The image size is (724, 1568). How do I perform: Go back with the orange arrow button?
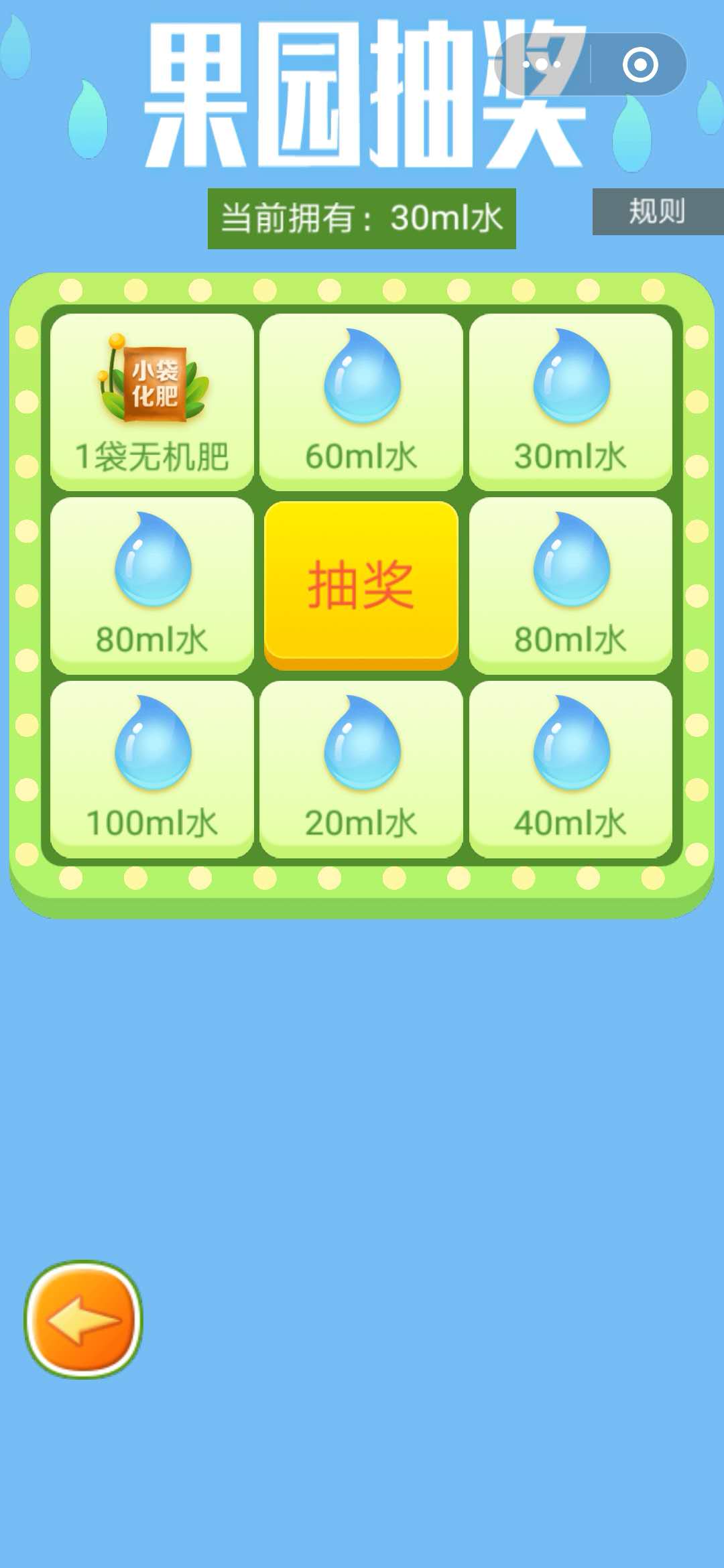click(x=84, y=1319)
